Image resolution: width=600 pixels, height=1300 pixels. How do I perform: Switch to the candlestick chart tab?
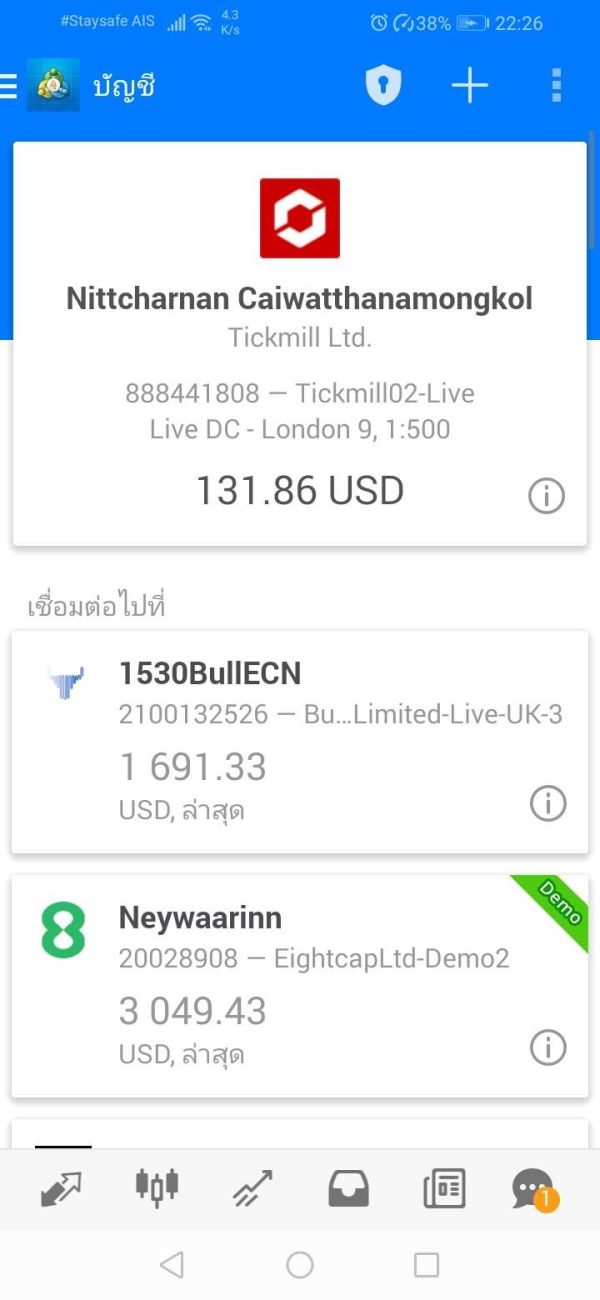157,1187
